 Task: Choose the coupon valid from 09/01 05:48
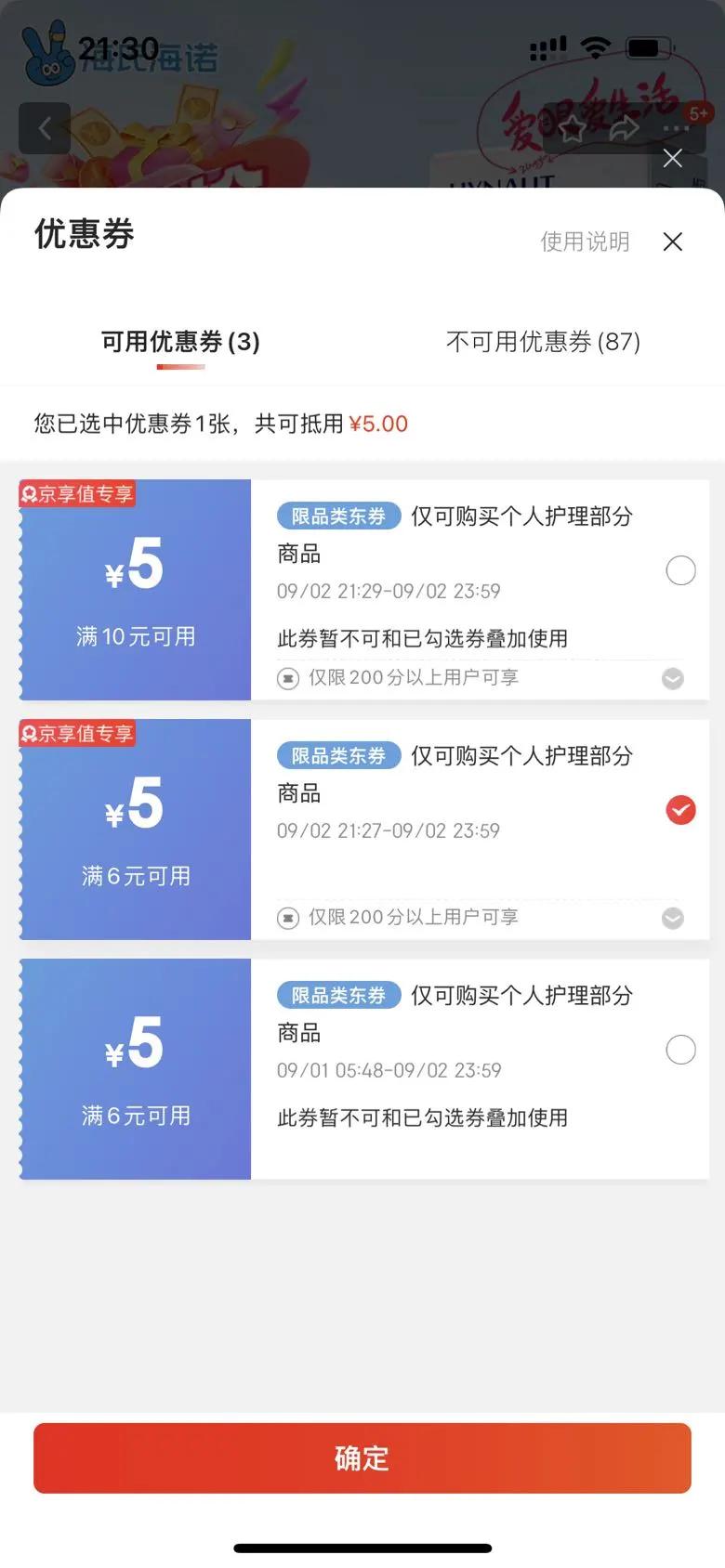[680, 1050]
